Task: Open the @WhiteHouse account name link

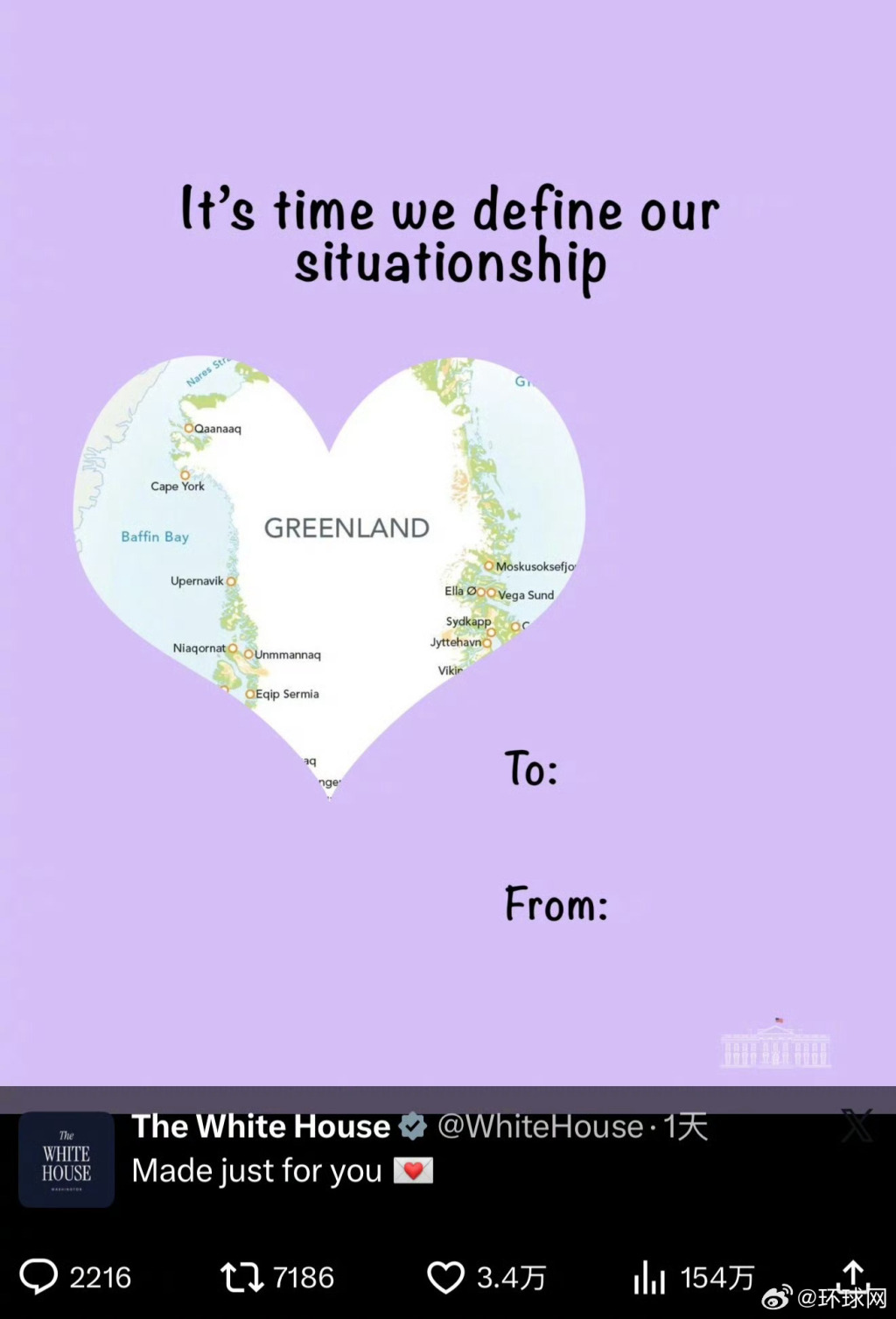Action: 539,1126
